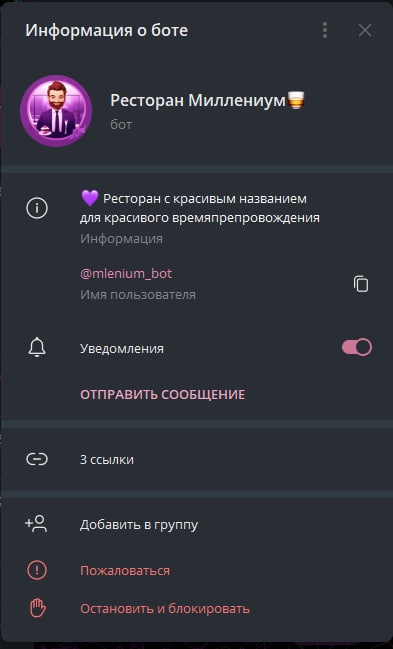Toggle the Уведомления switch off
Screen dimensions: 393x649
pos(357,347)
